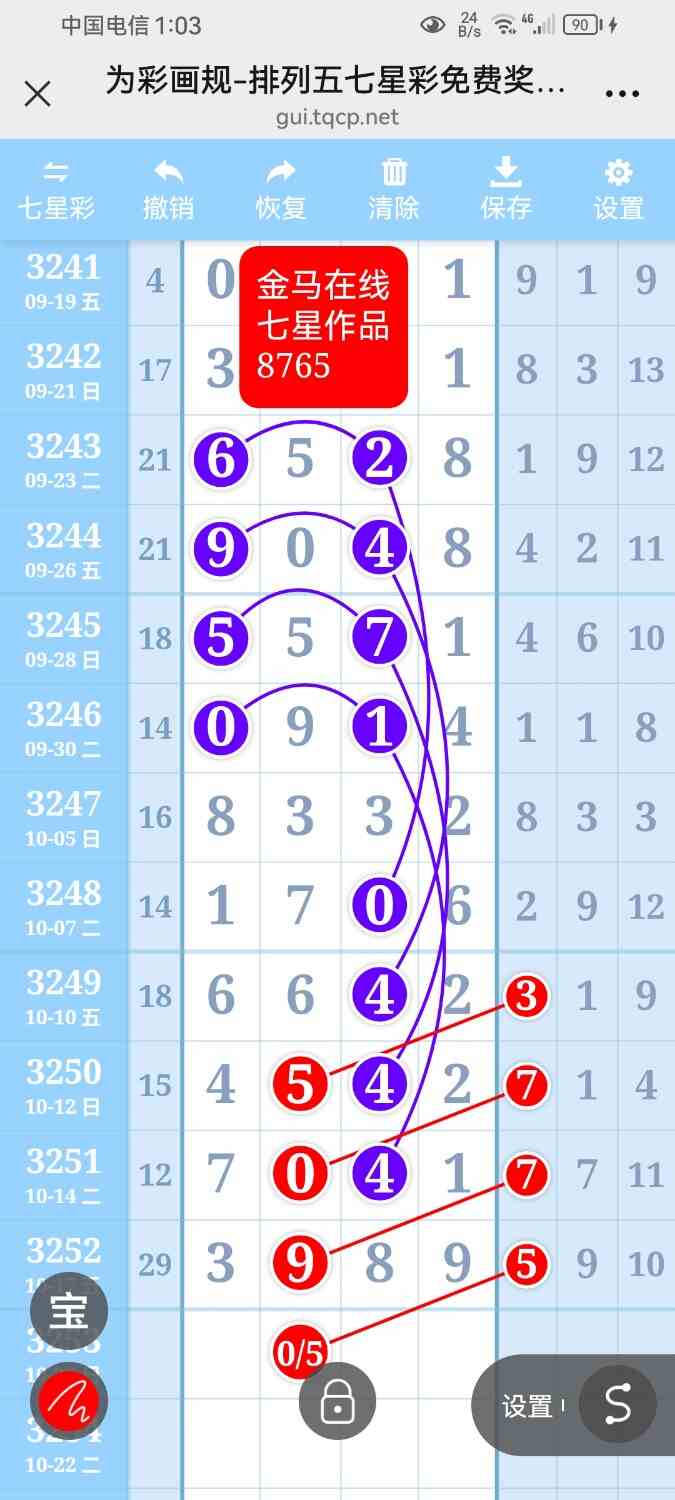
Task: Save the chart with 保存
Action: pyautogui.click(x=506, y=190)
